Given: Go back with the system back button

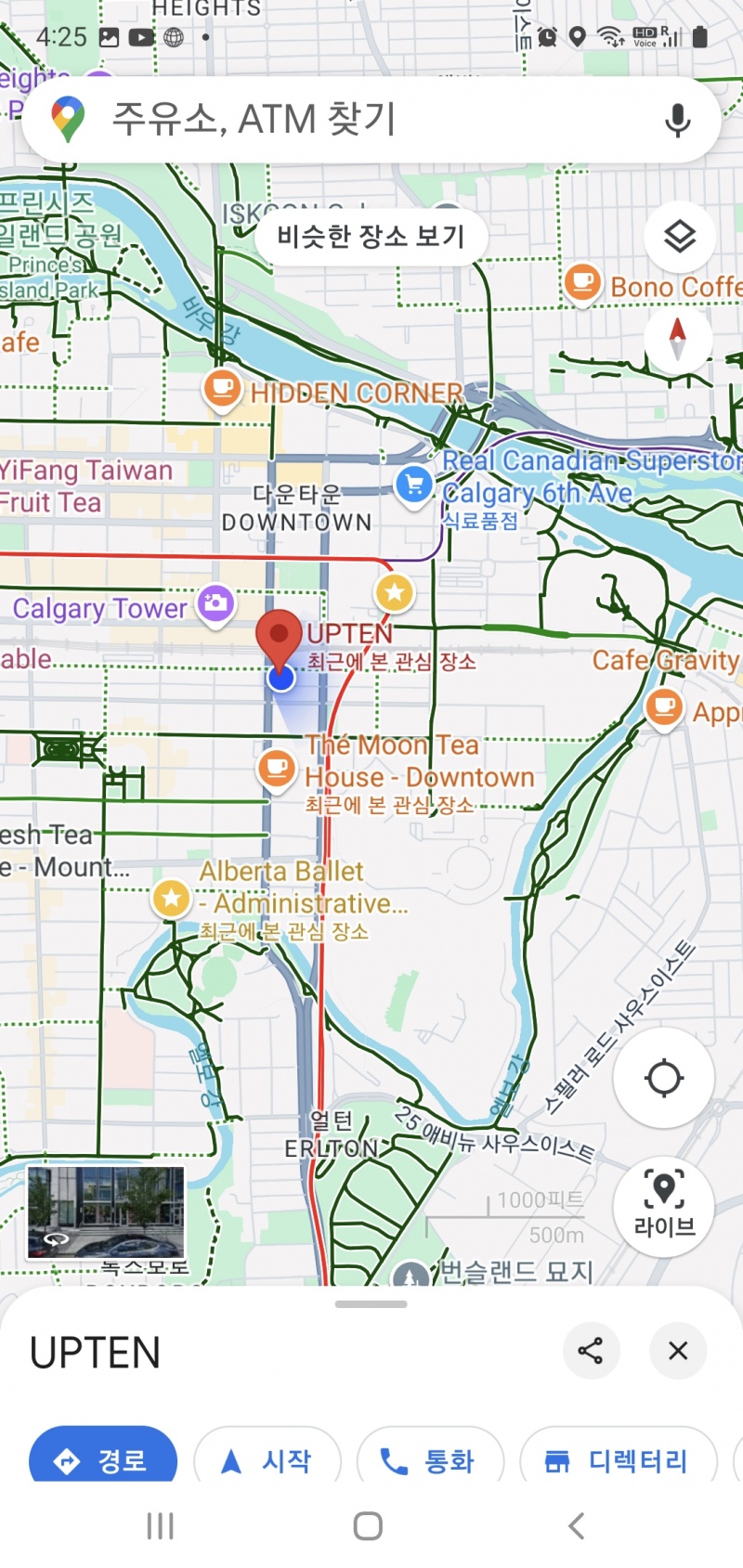Looking at the screenshot, I should pyautogui.click(x=576, y=1525).
